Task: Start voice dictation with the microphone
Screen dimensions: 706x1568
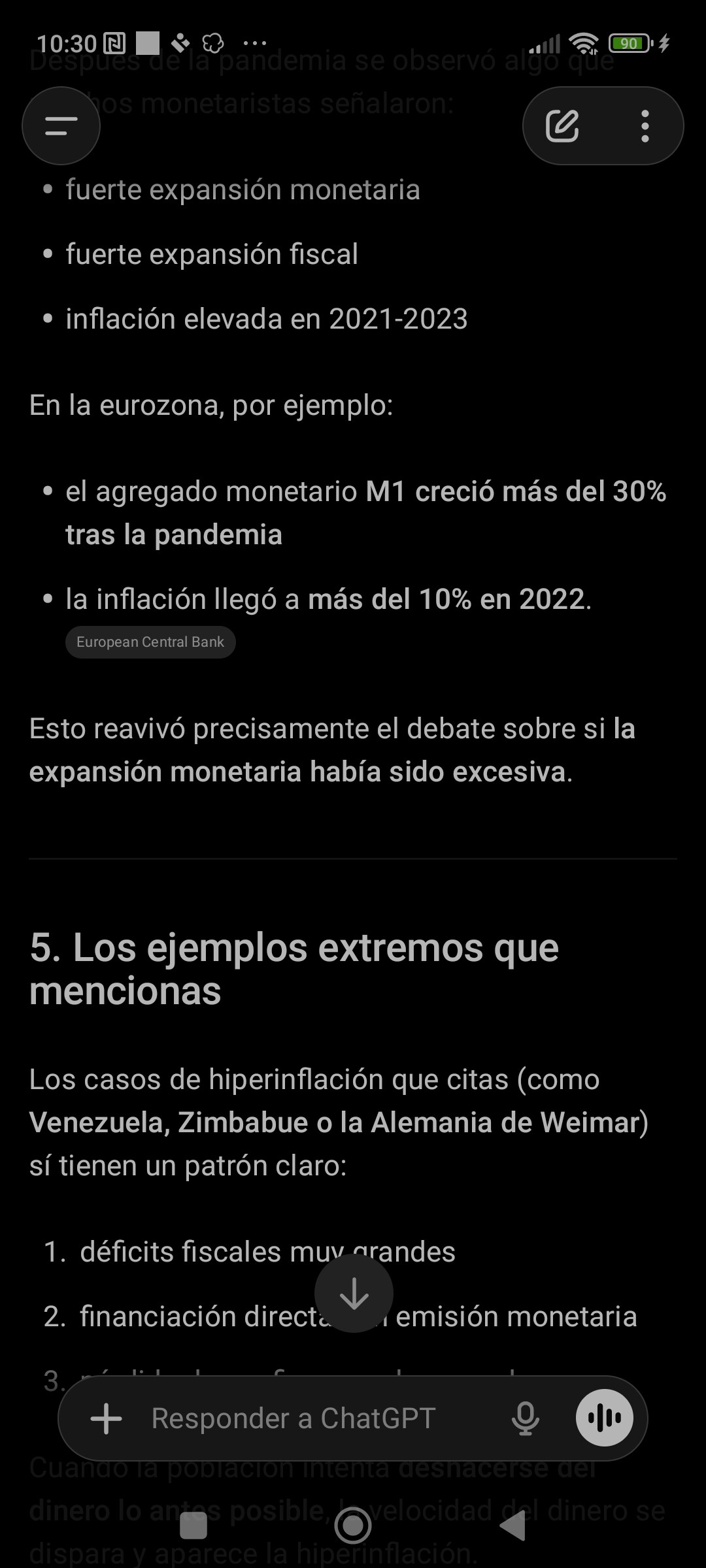Action: 525,1418
